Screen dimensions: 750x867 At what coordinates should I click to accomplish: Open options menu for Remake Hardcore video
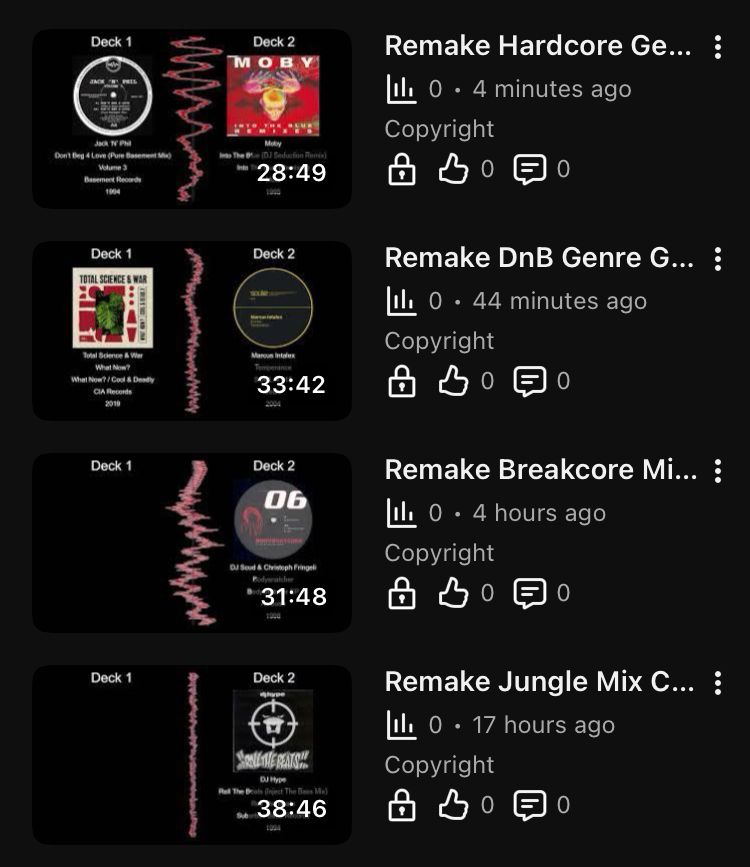pos(717,47)
